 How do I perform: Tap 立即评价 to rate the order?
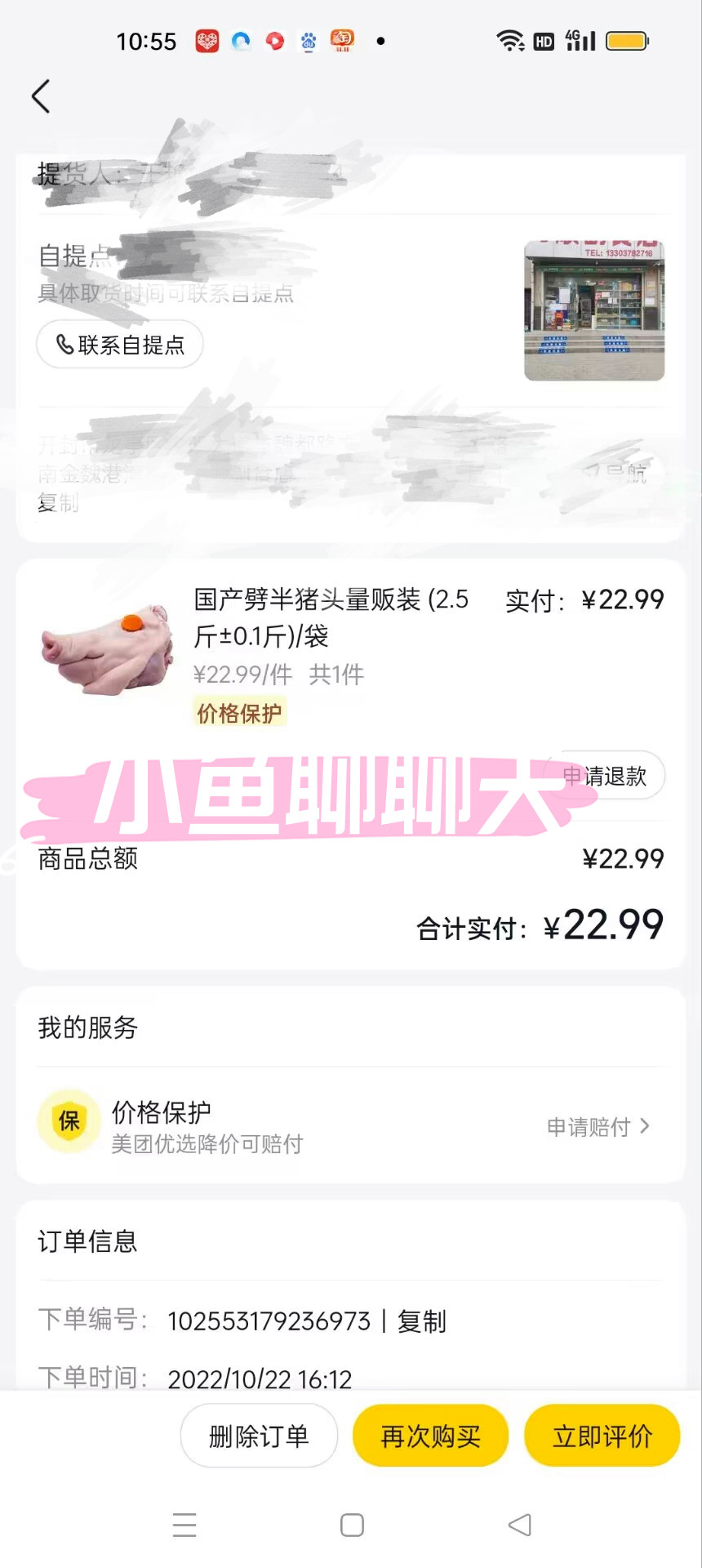point(602,1435)
